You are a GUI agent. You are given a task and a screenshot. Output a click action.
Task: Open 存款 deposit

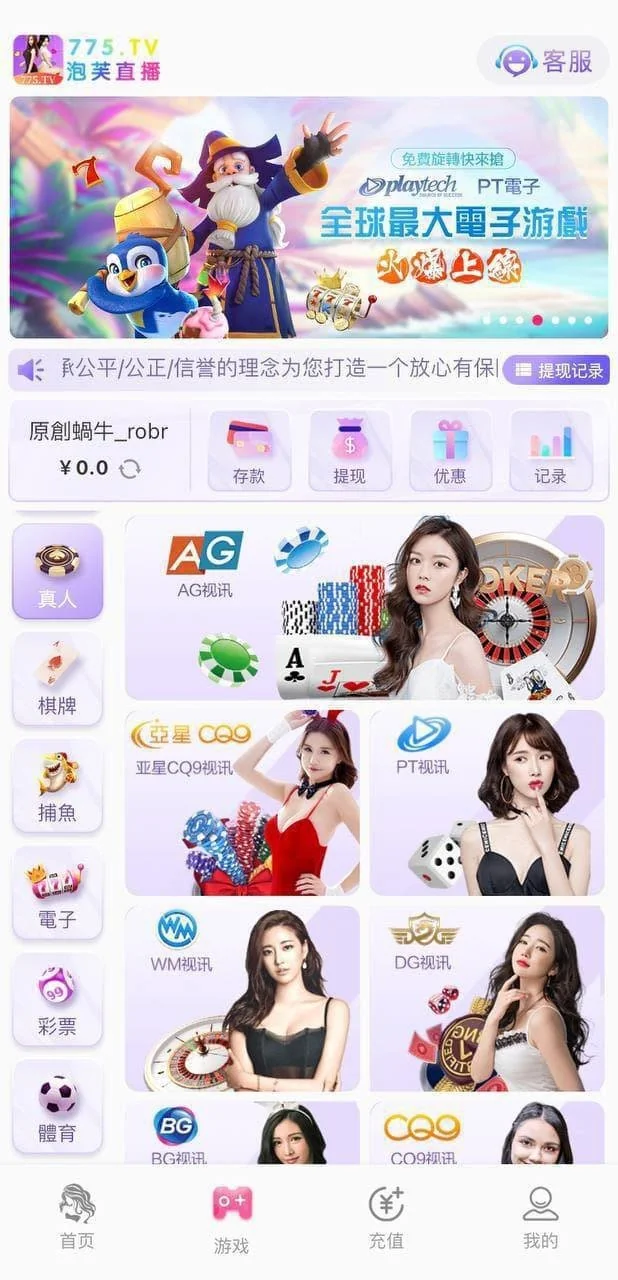pos(249,450)
